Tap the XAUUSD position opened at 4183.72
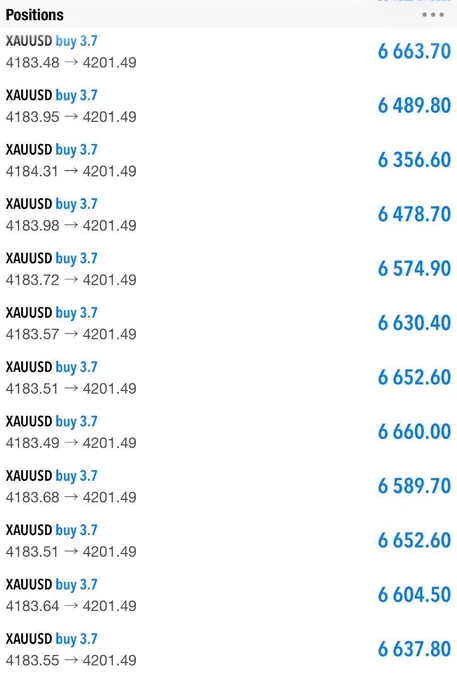 [228, 269]
